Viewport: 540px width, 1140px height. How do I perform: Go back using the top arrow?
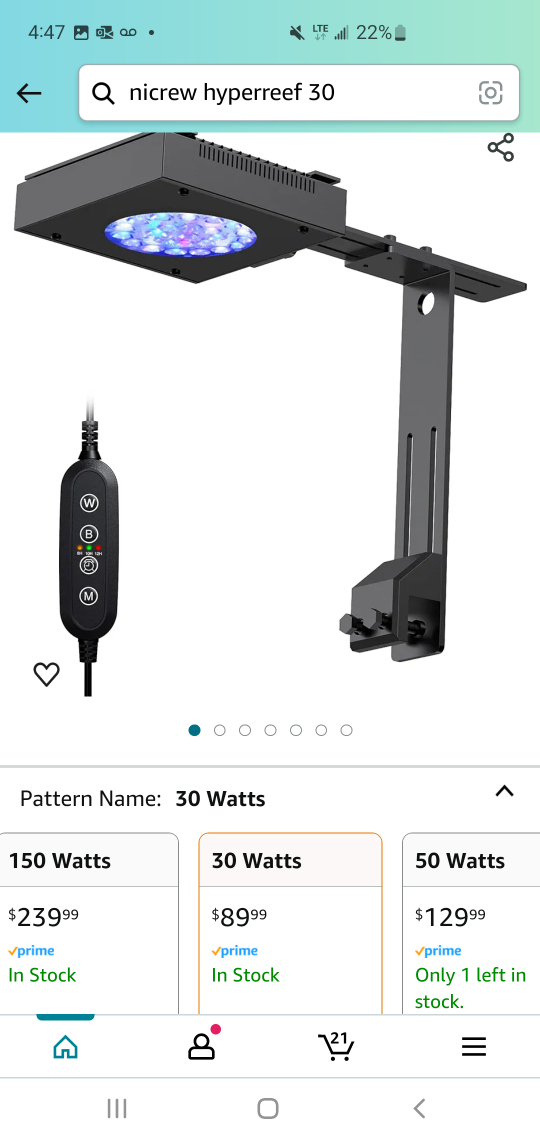click(x=29, y=93)
